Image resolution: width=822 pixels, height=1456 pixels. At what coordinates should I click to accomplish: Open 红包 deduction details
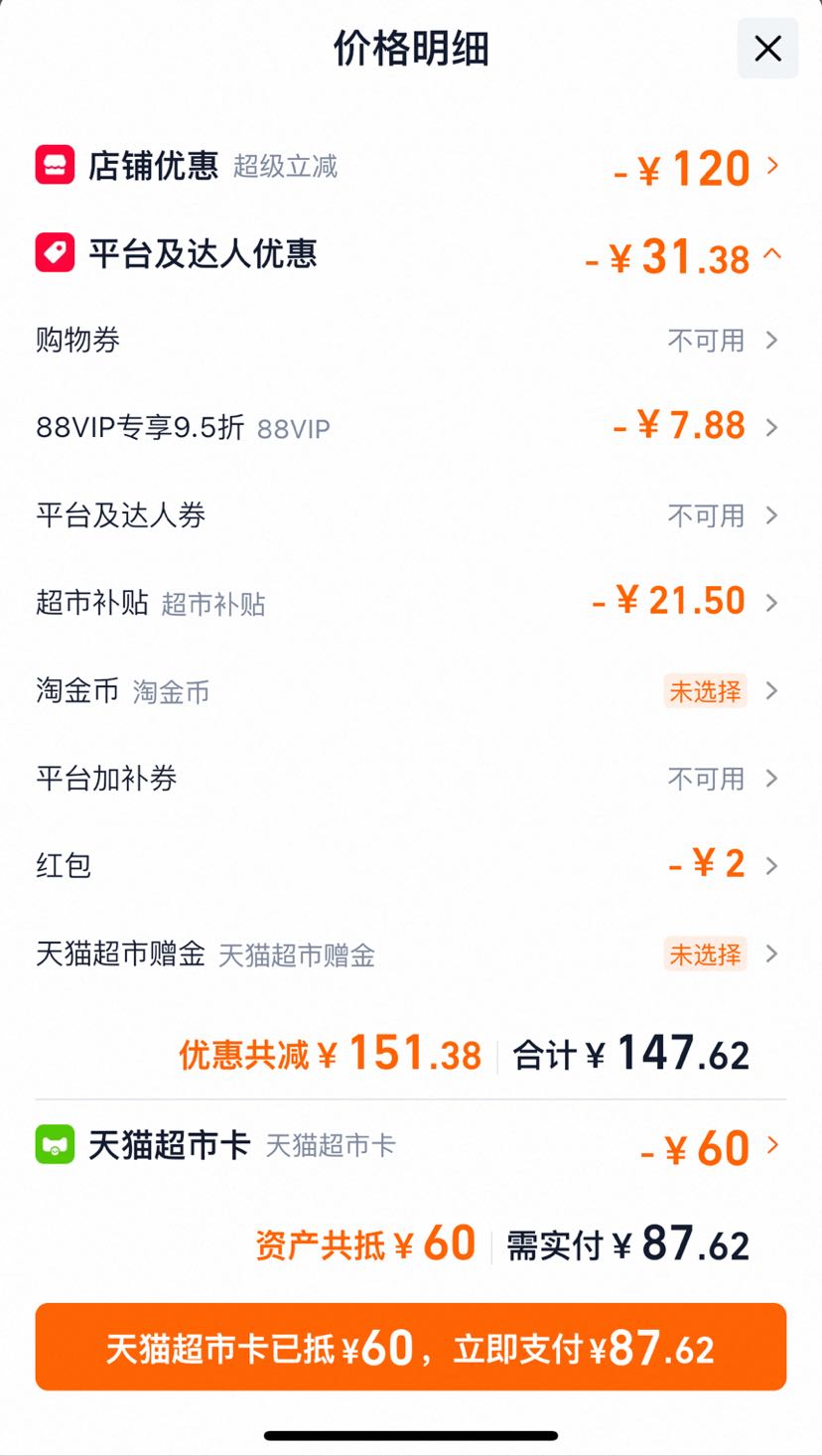tap(410, 866)
